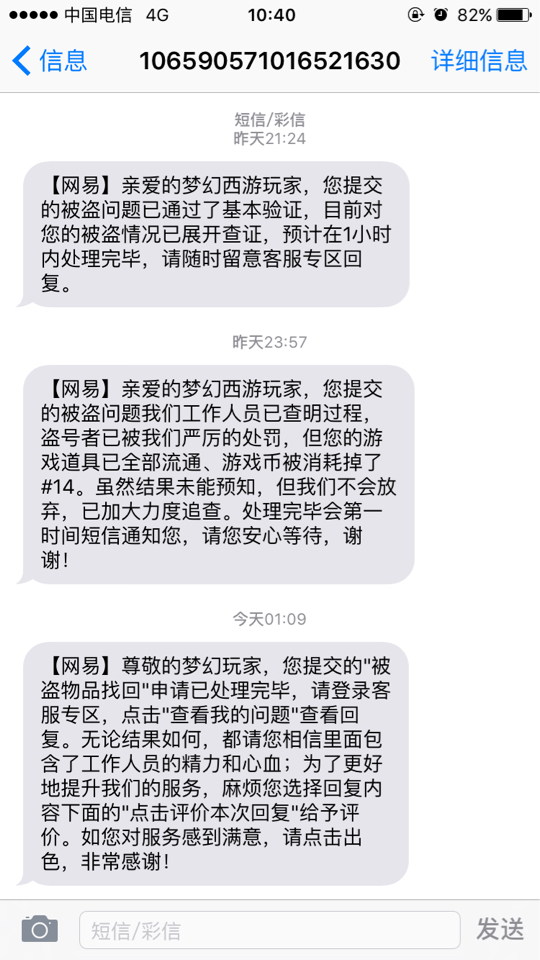Go back to the 信息 message list

click(x=50, y=61)
